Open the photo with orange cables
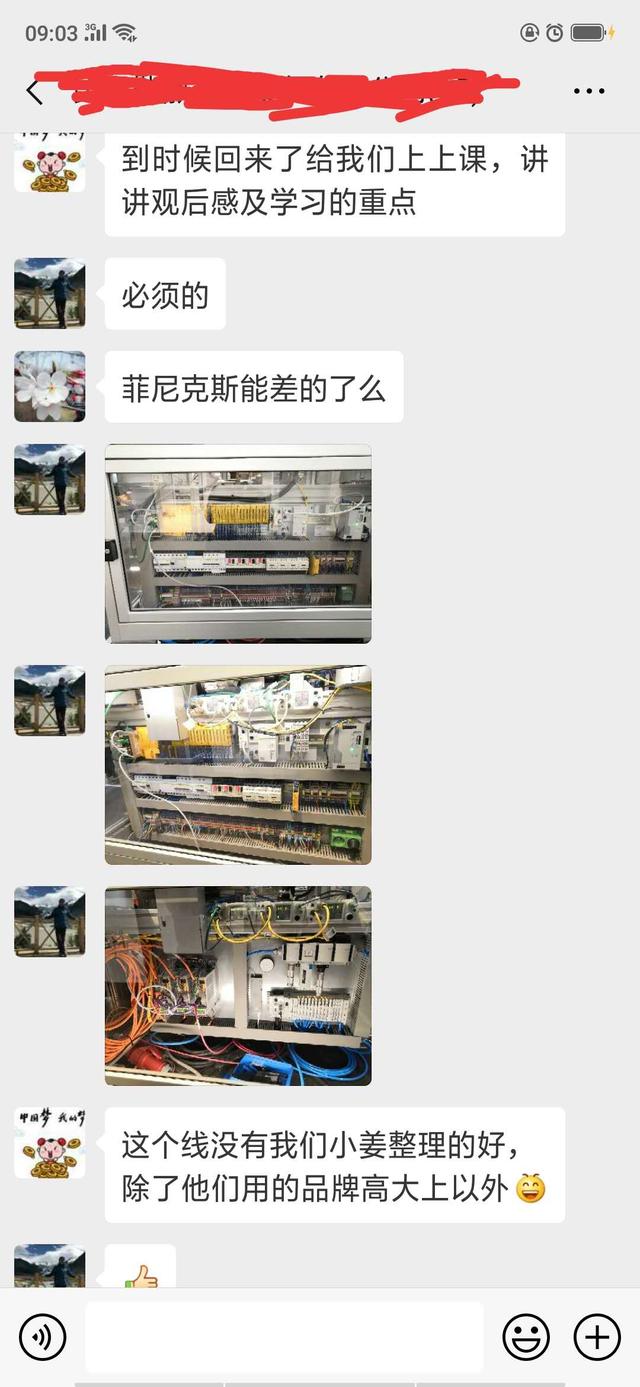640x1387 pixels. coord(238,985)
